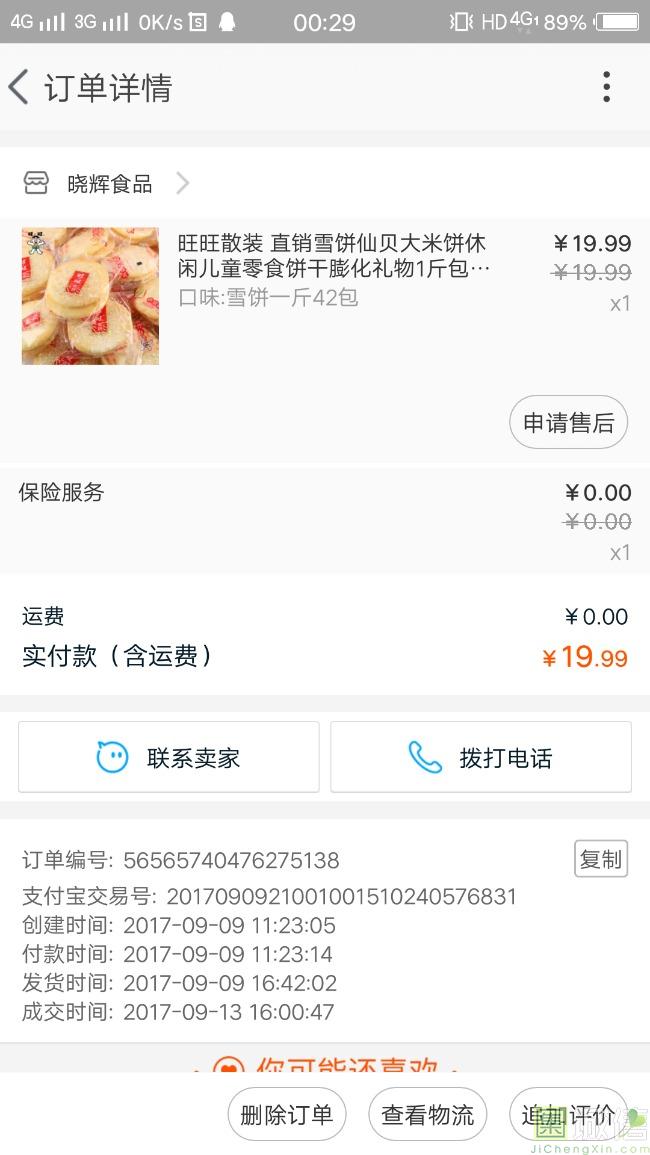Check shipping via 查看物流
The width and height of the screenshot is (650, 1155).
(428, 1115)
